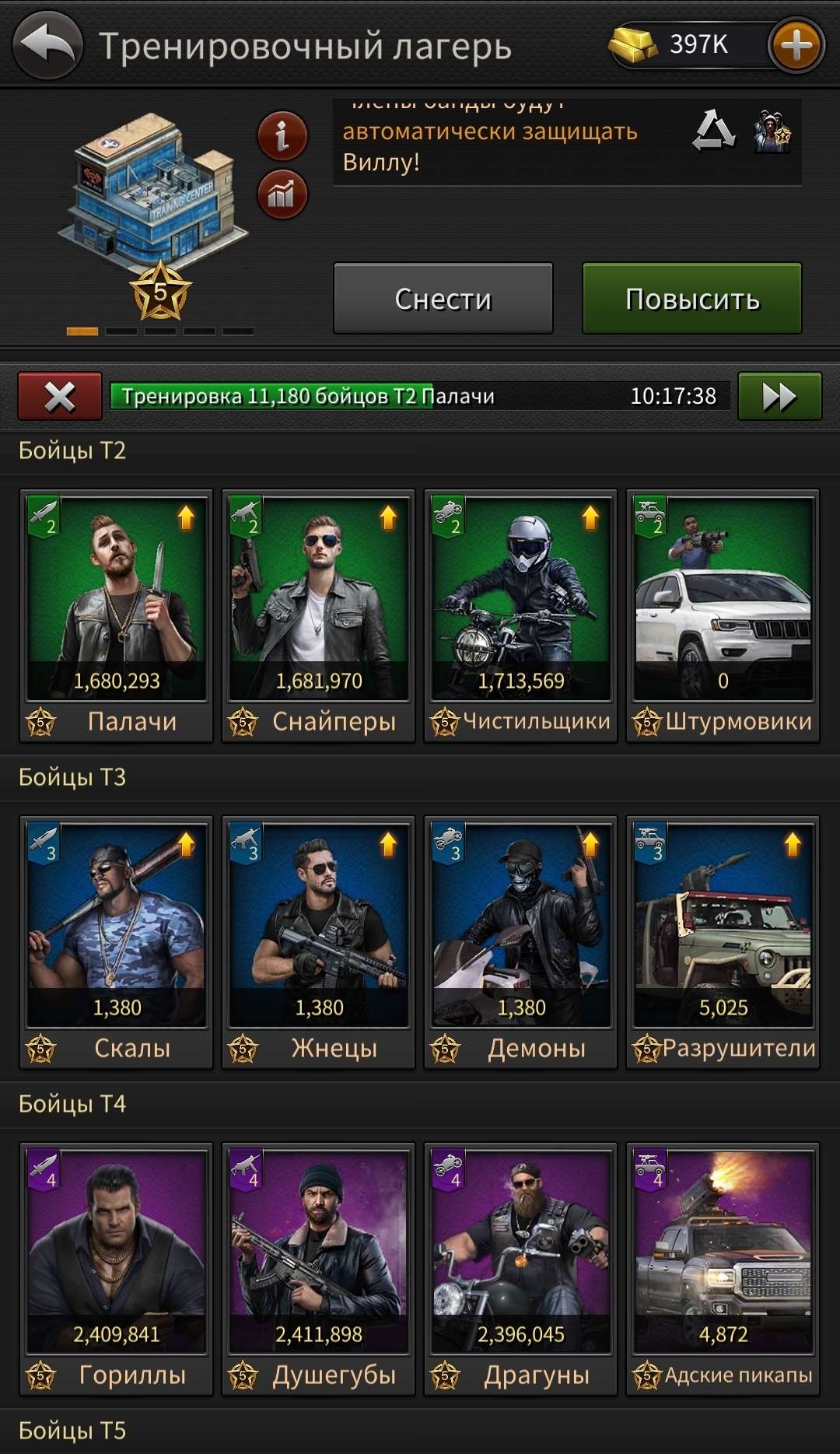Open the Разрушители fighter card
This screenshot has height=1454, width=840.
click(x=723, y=942)
